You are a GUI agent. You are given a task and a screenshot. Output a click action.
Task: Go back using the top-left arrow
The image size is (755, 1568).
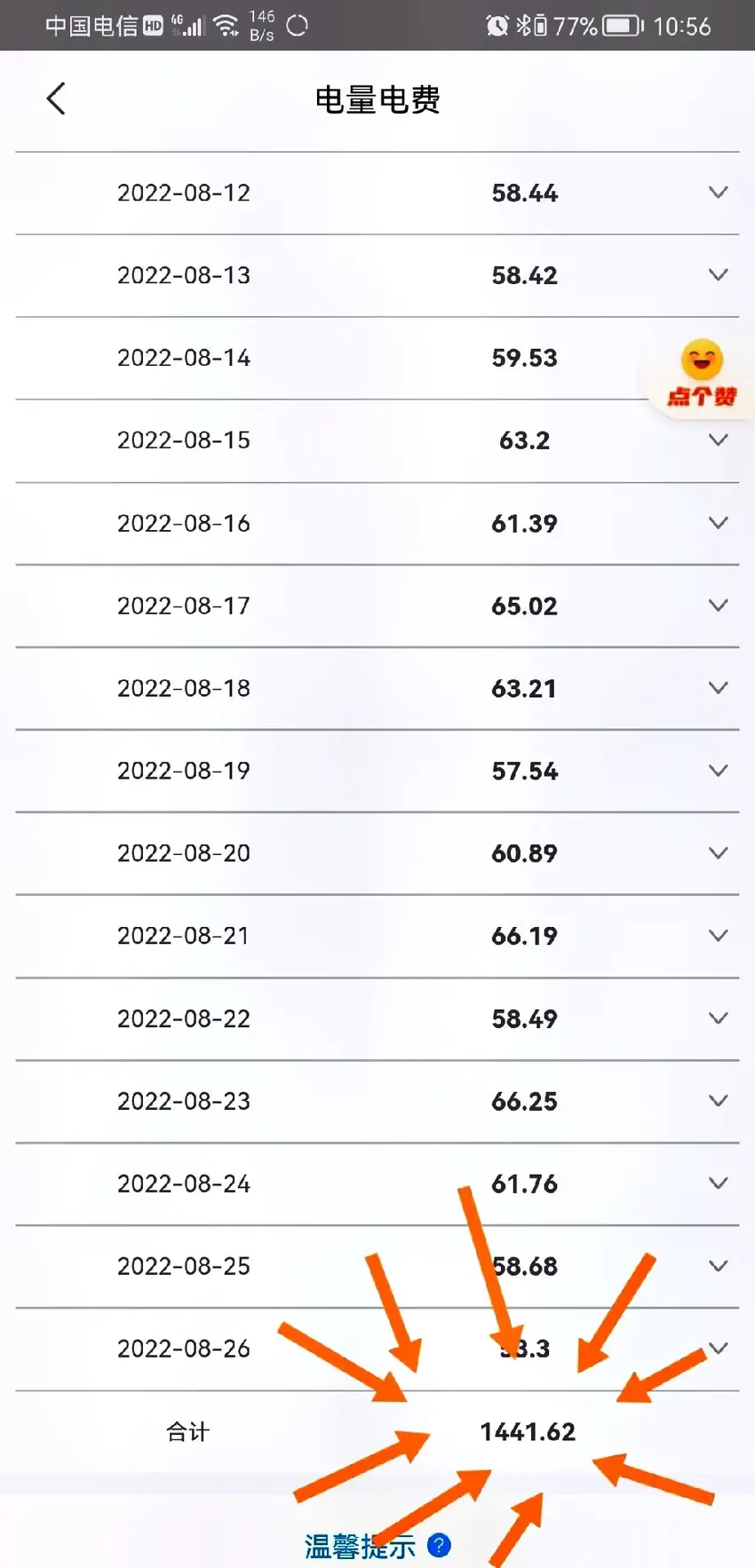coord(56,99)
